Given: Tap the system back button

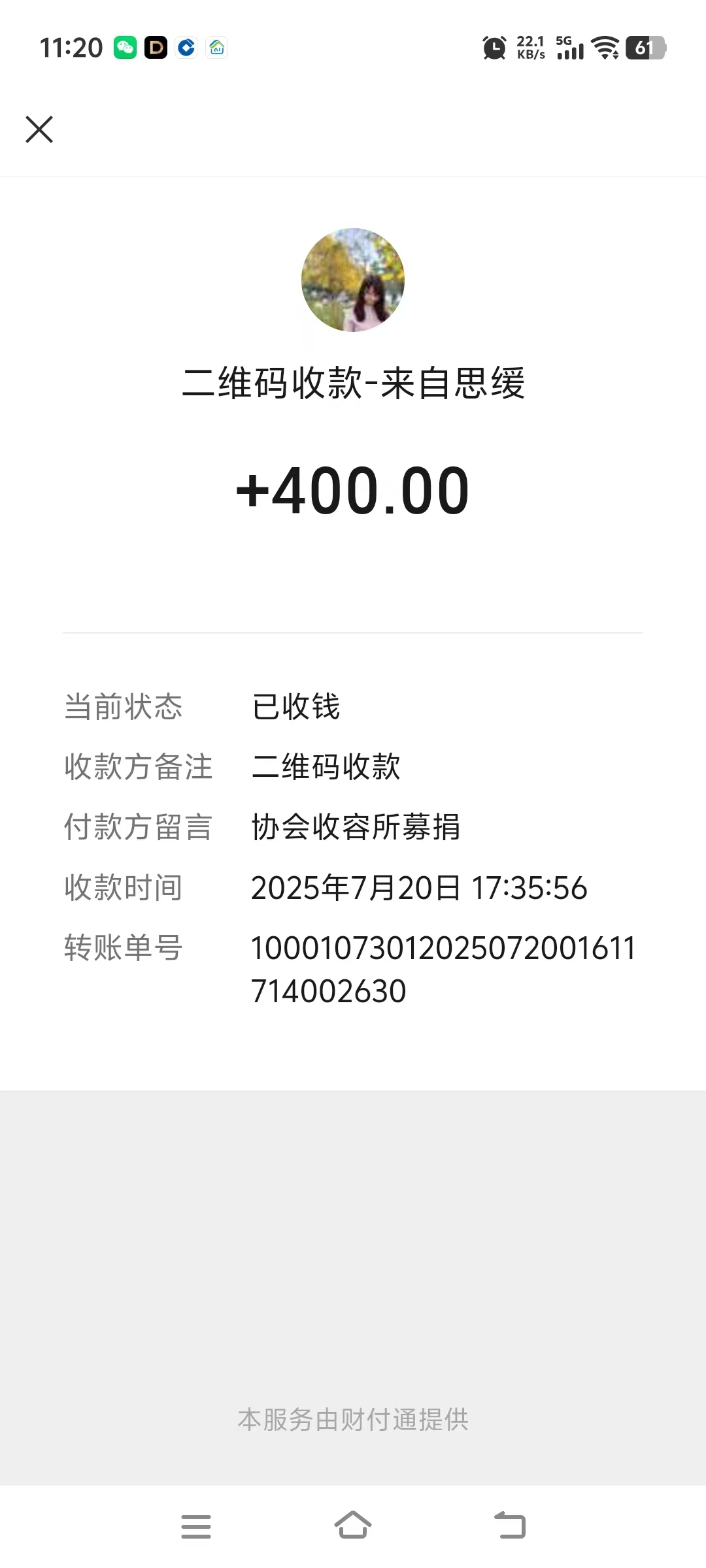Looking at the screenshot, I should 510,1525.
